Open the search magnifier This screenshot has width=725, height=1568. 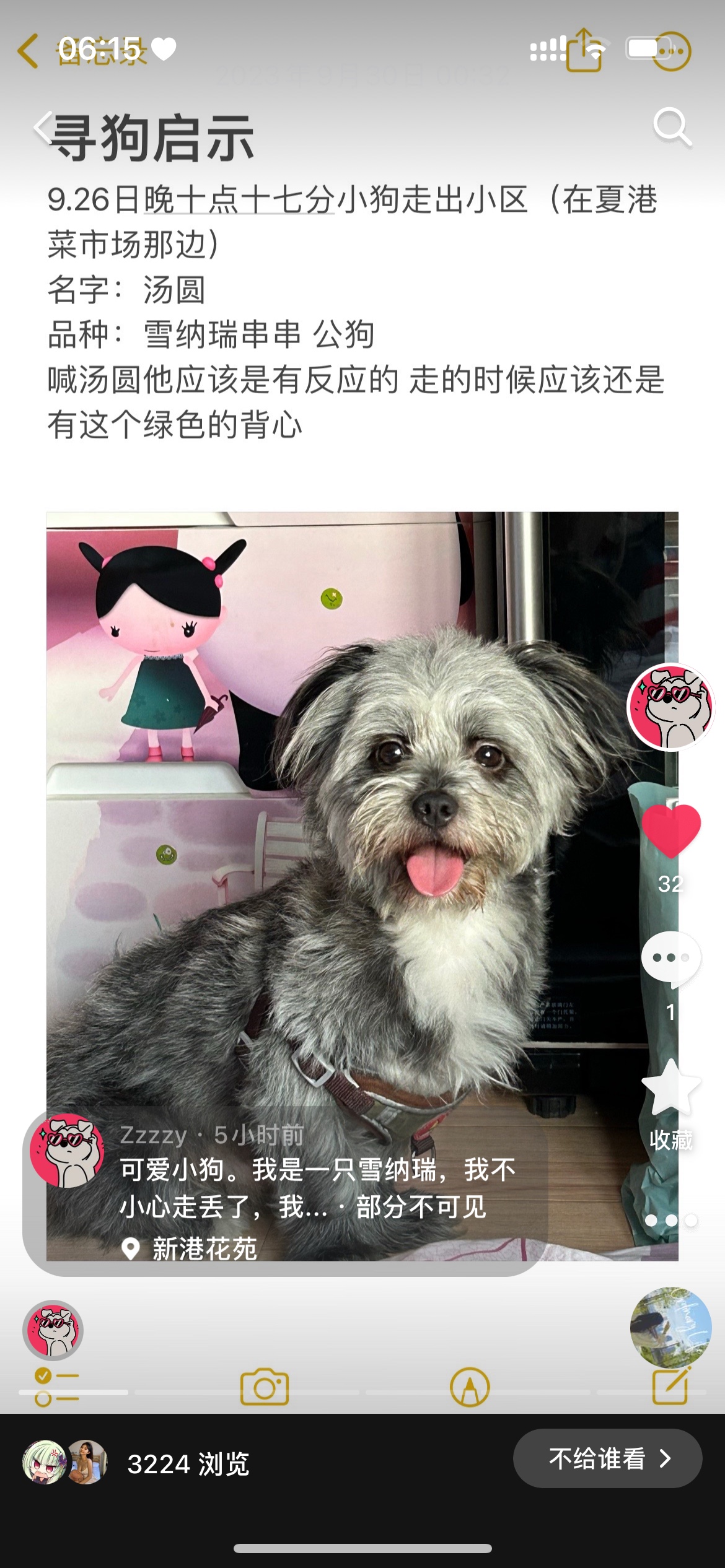pos(672,127)
